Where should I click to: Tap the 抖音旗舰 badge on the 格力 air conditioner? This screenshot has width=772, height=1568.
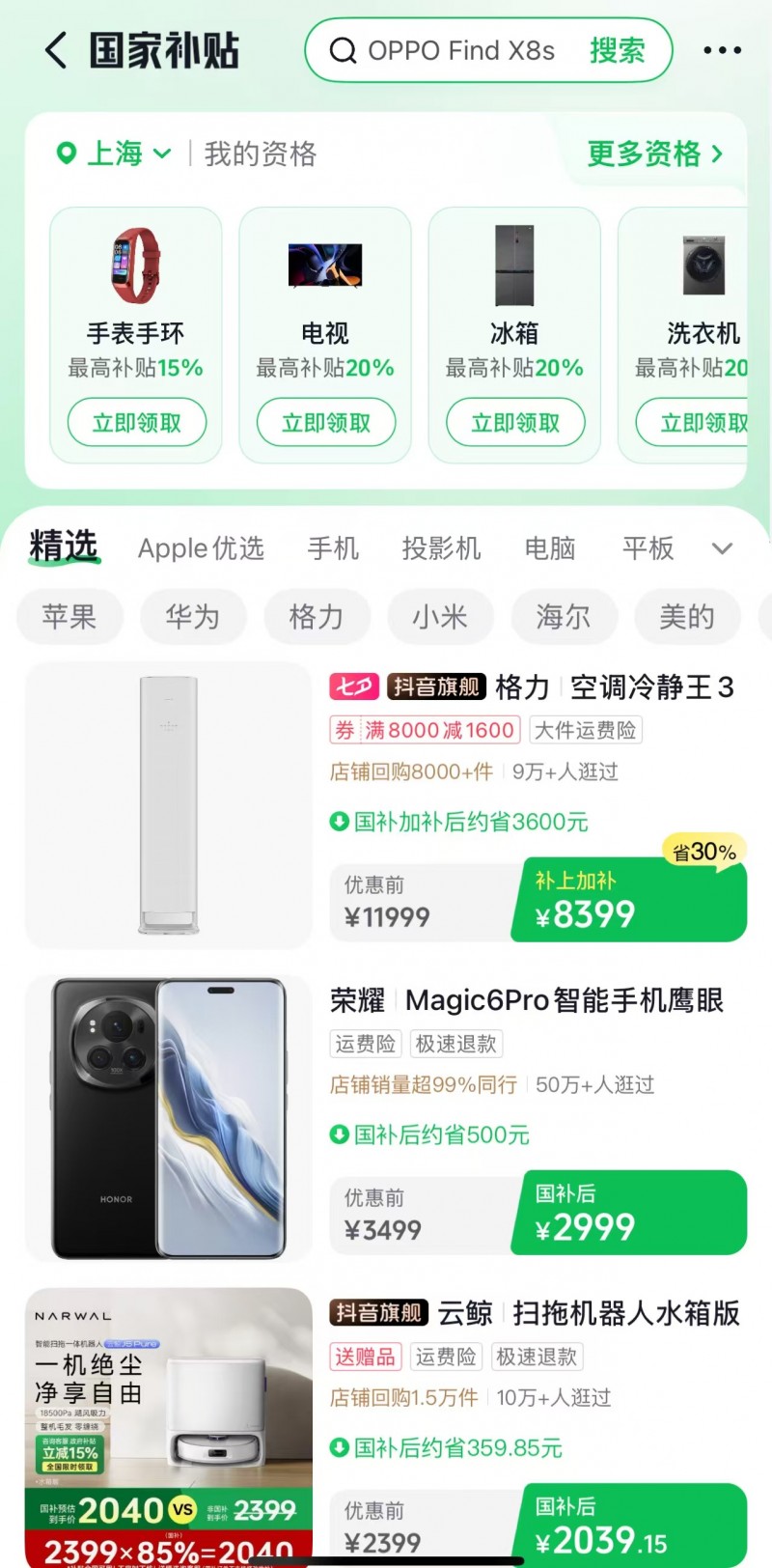coord(436,687)
